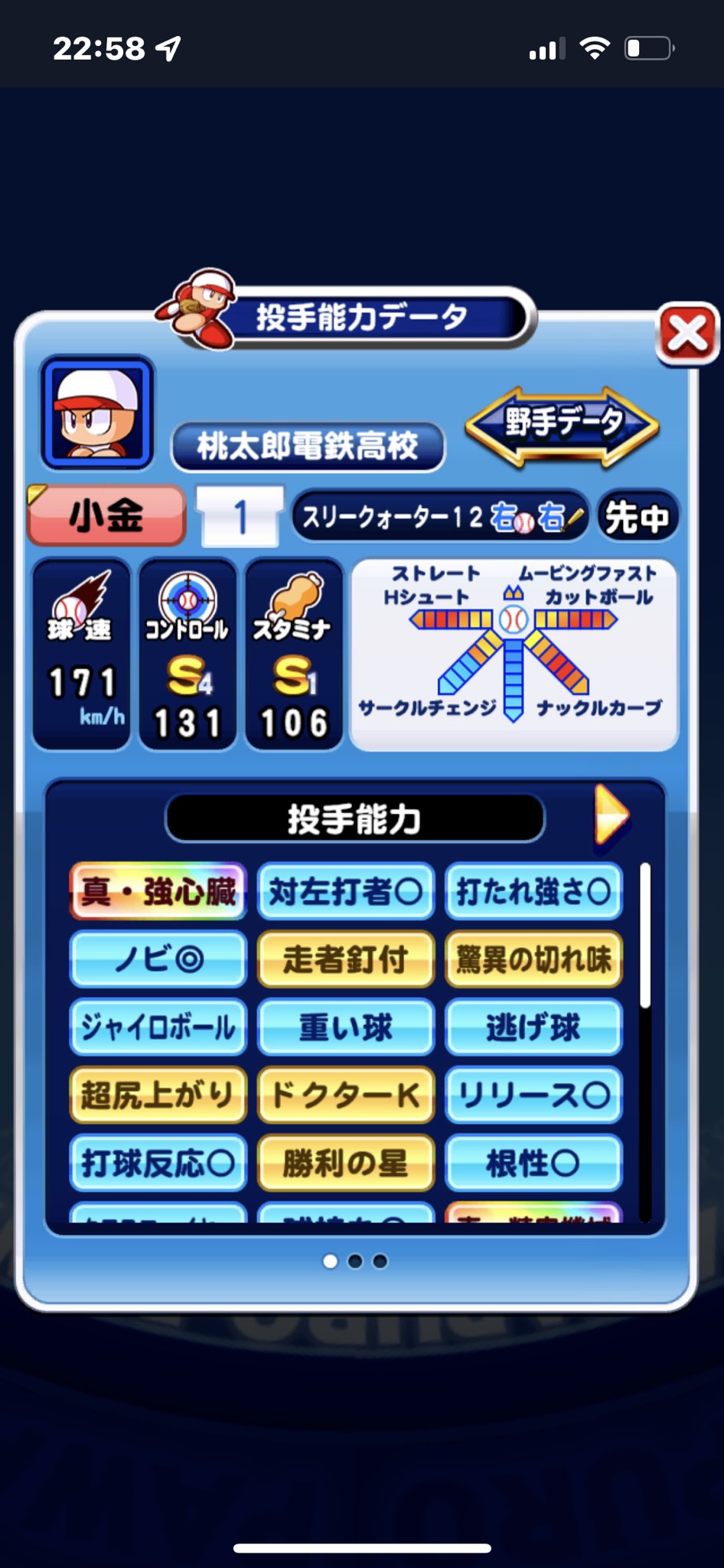This screenshot has height=1568, width=724.
Task: View the ノビ◎ ability details
Action: [158, 959]
